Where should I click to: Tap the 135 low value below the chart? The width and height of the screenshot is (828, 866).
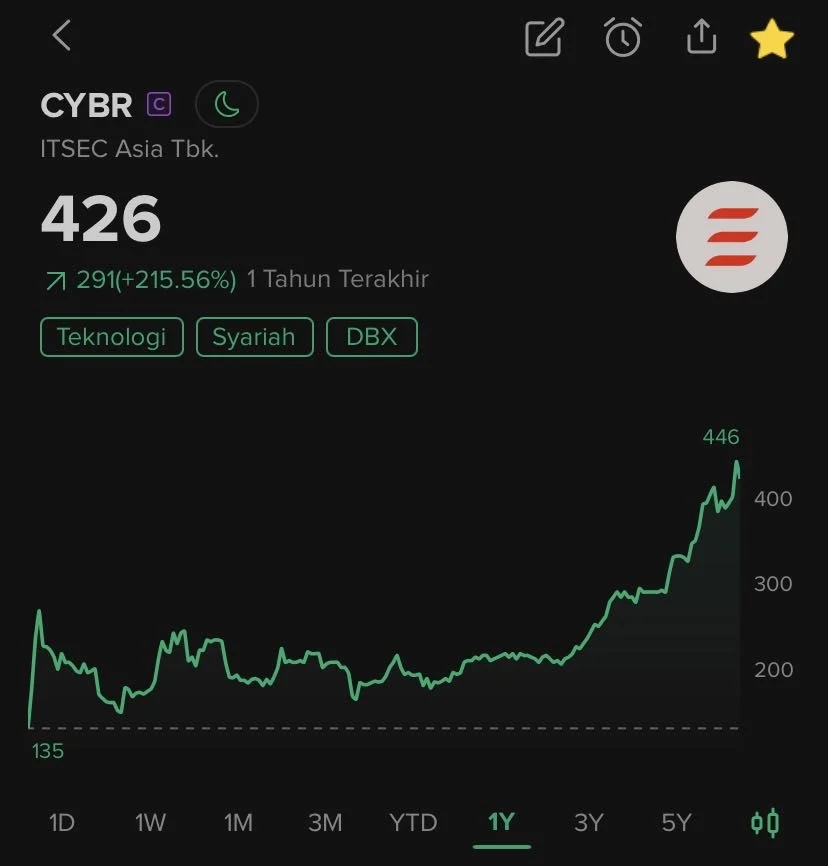point(47,751)
